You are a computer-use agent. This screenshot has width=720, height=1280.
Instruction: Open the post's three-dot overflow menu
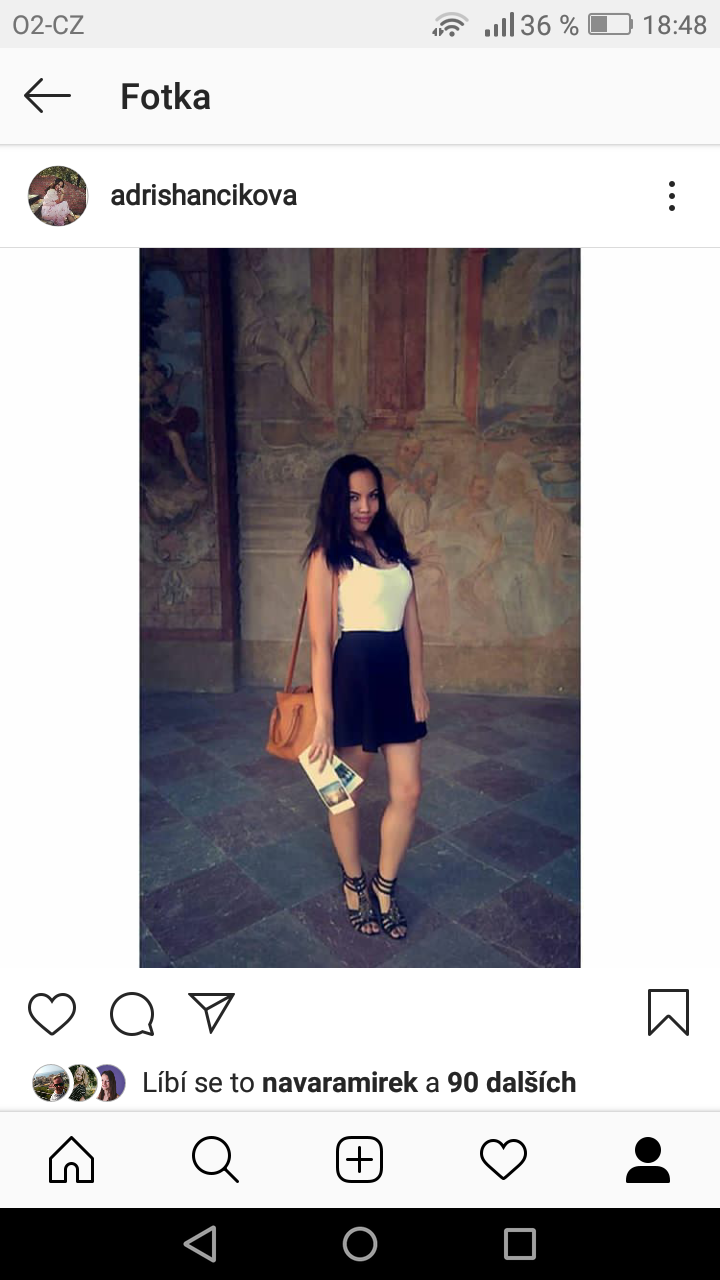[671, 196]
